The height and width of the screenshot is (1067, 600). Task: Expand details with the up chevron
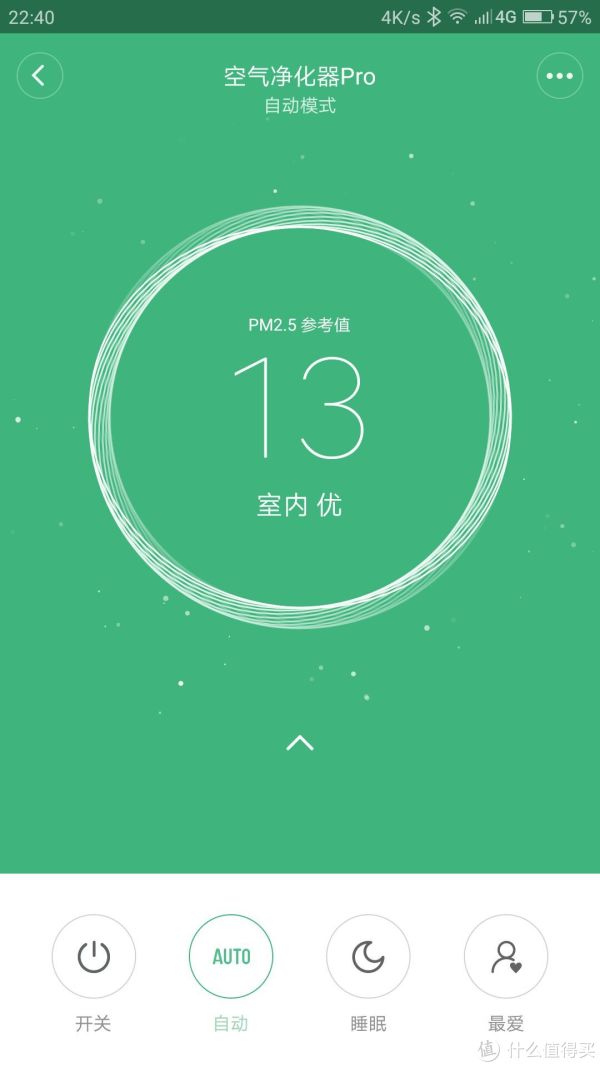(x=300, y=742)
